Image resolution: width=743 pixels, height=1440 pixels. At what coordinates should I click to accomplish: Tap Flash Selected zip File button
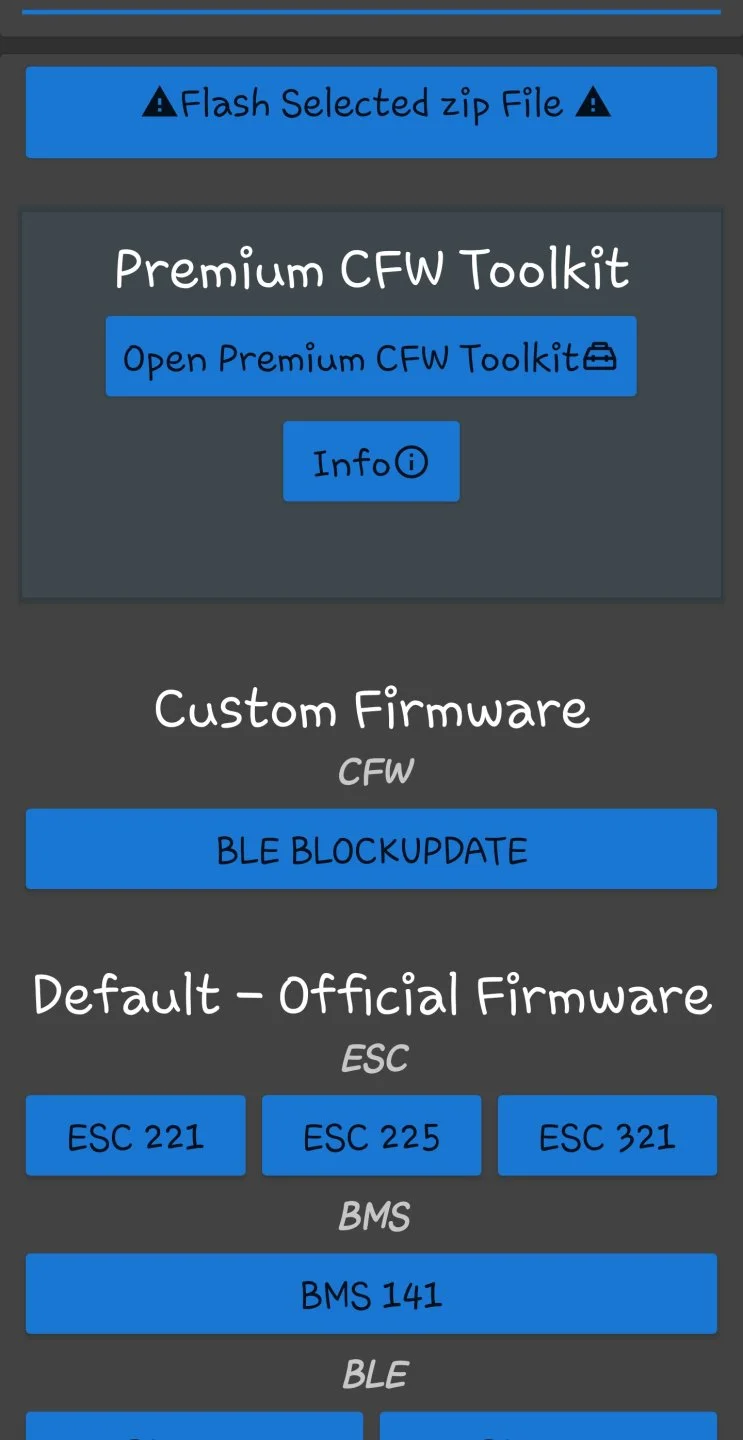pyautogui.click(x=371, y=111)
